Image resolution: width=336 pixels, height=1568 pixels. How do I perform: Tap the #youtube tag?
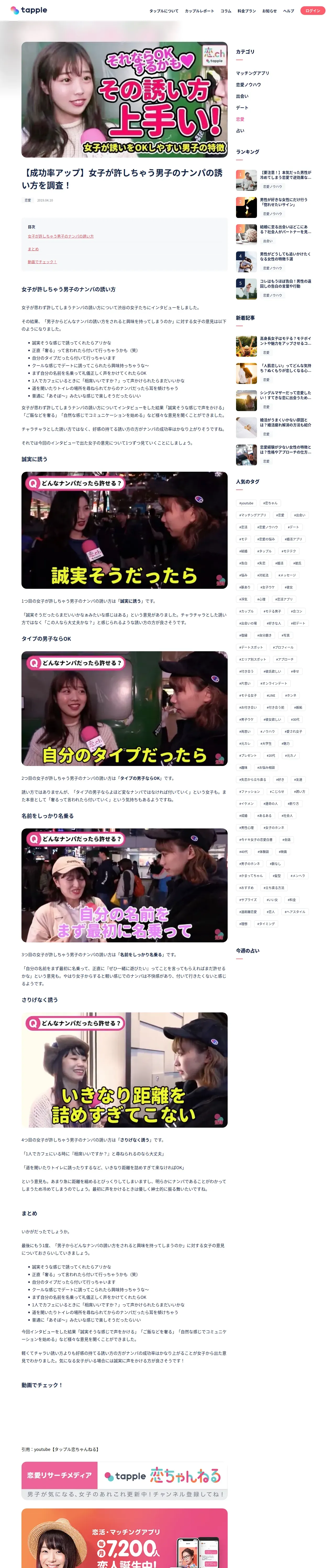pos(246,503)
